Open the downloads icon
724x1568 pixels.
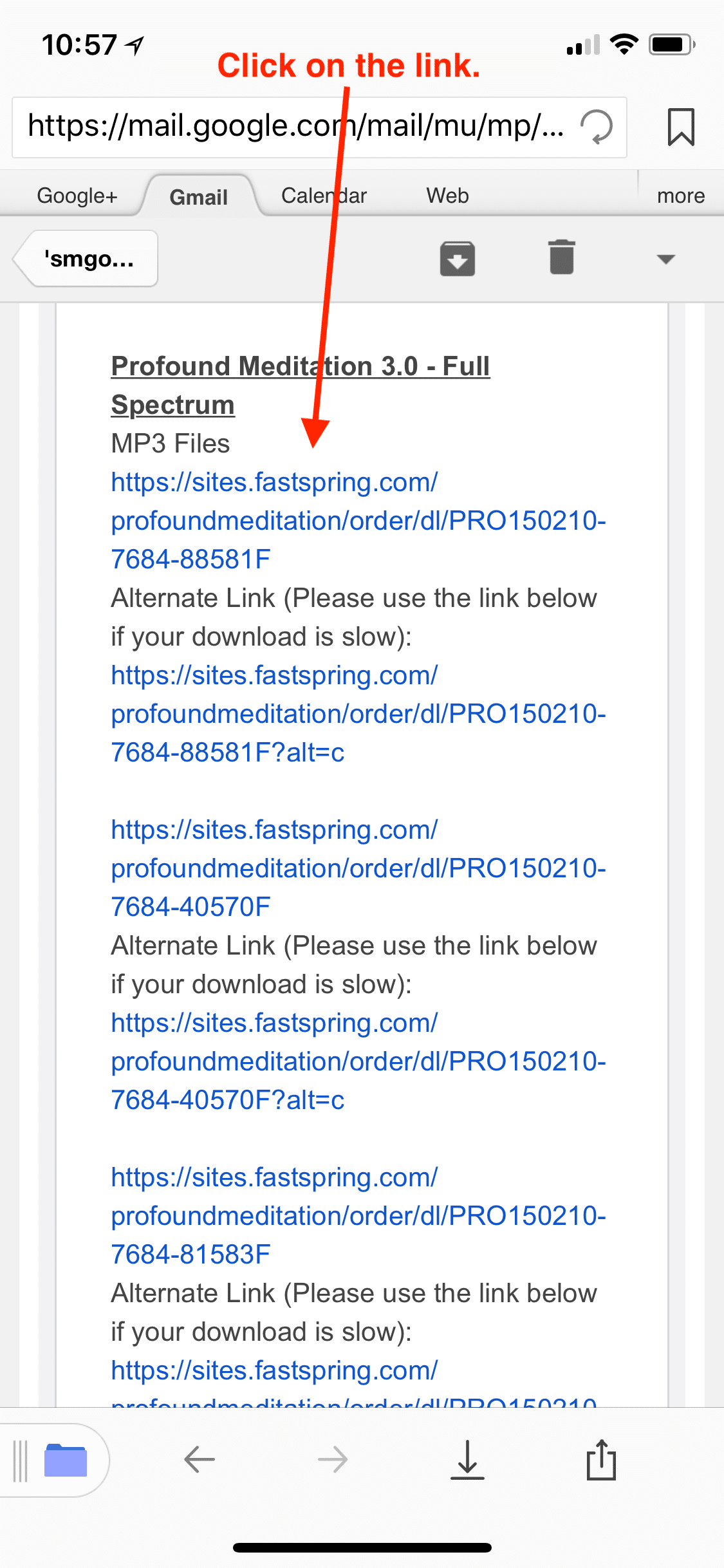[x=467, y=1460]
